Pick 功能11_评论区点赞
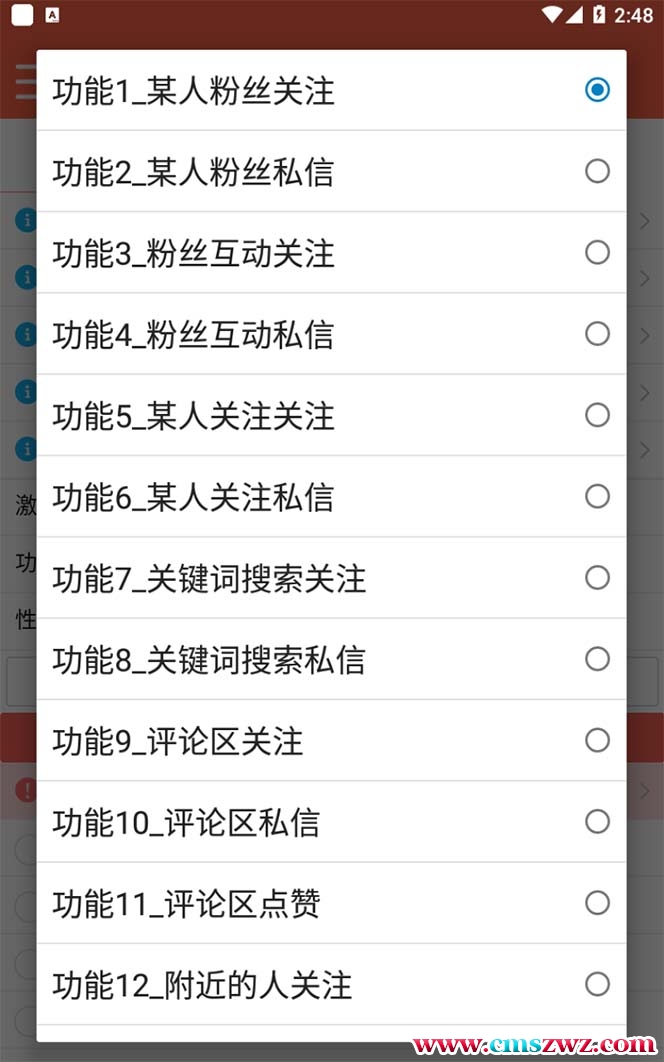 [331, 903]
